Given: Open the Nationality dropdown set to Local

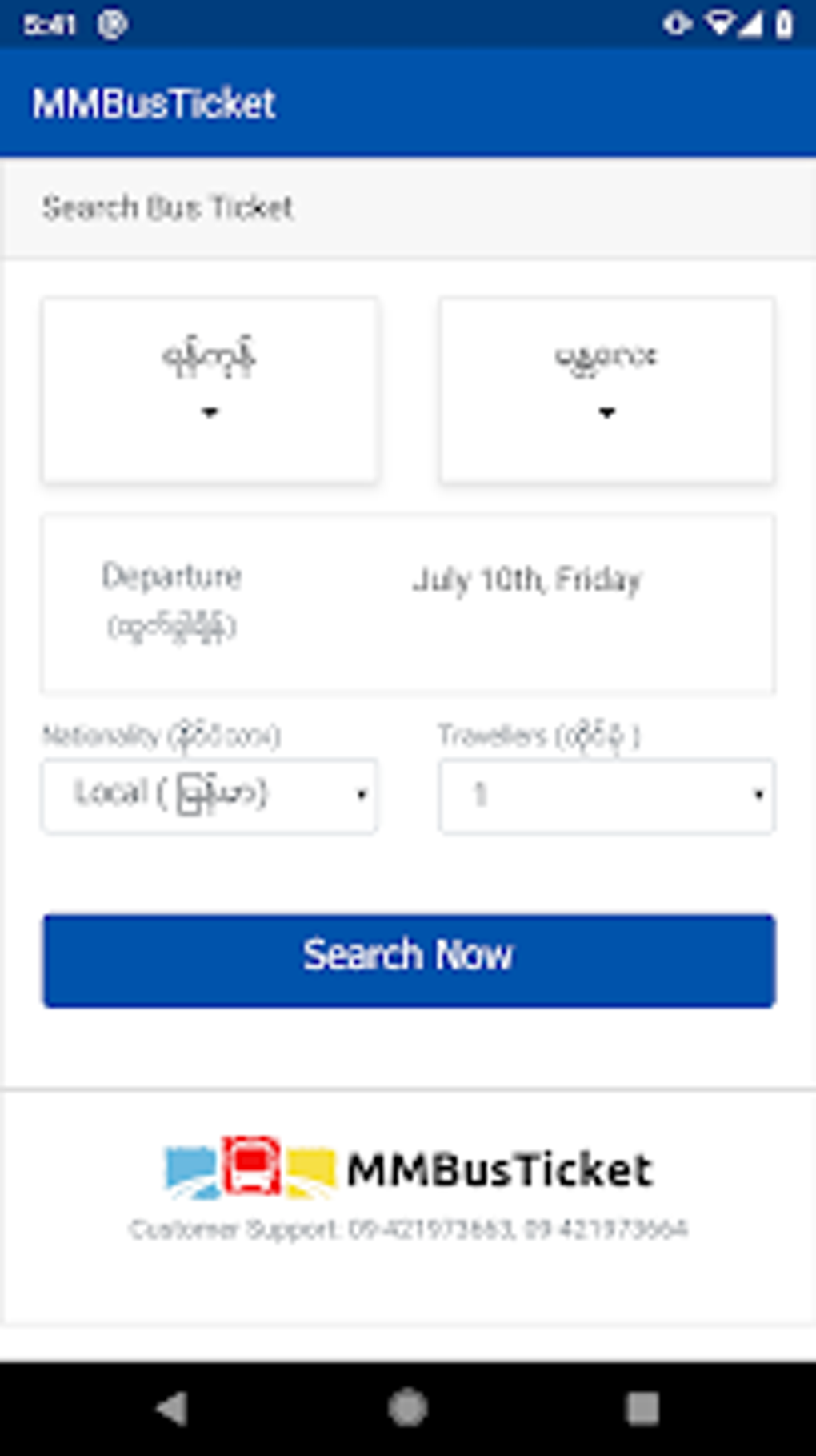Looking at the screenshot, I should pyautogui.click(x=210, y=795).
